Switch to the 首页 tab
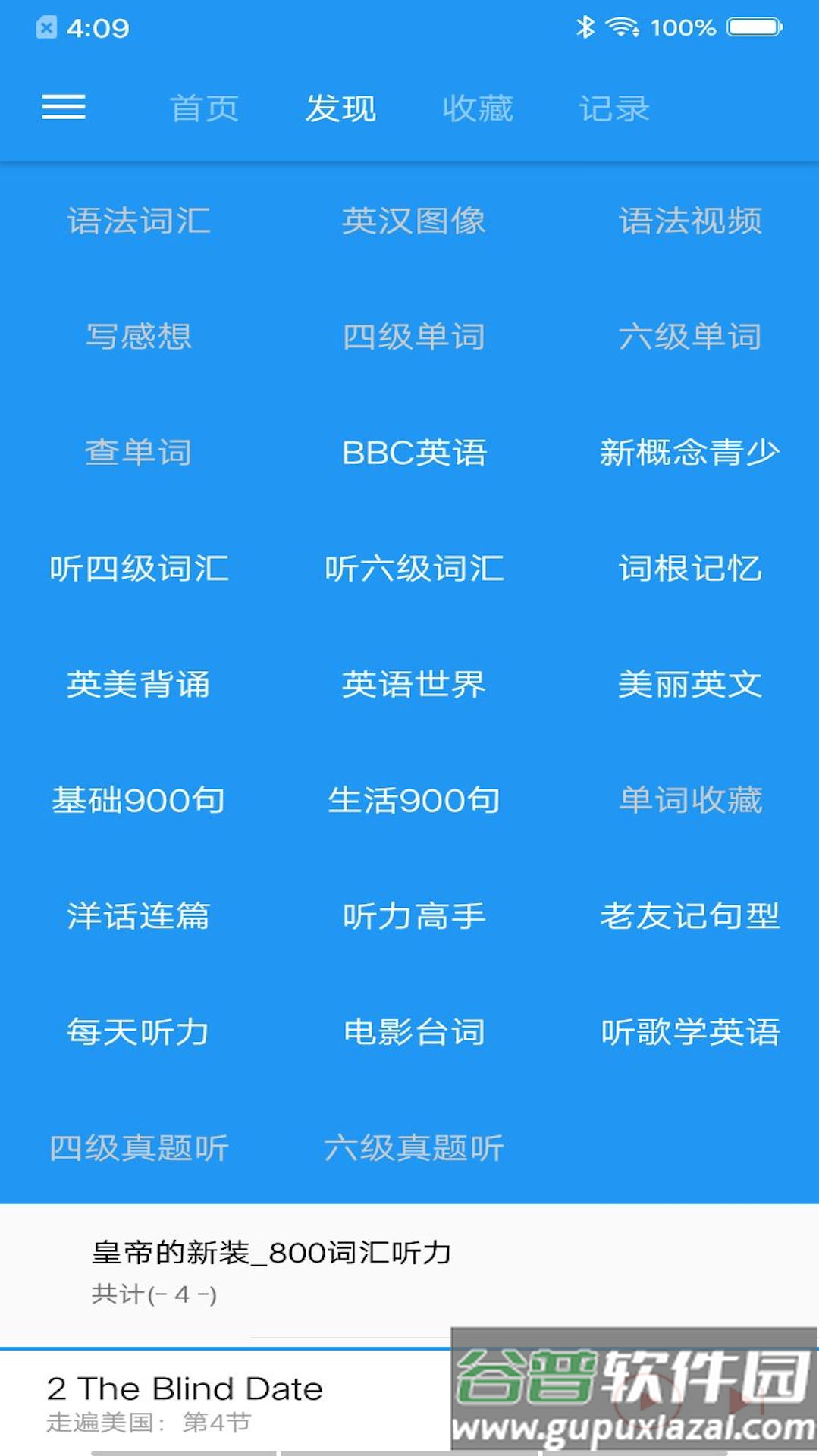This screenshot has height=1456, width=819. (x=205, y=108)
